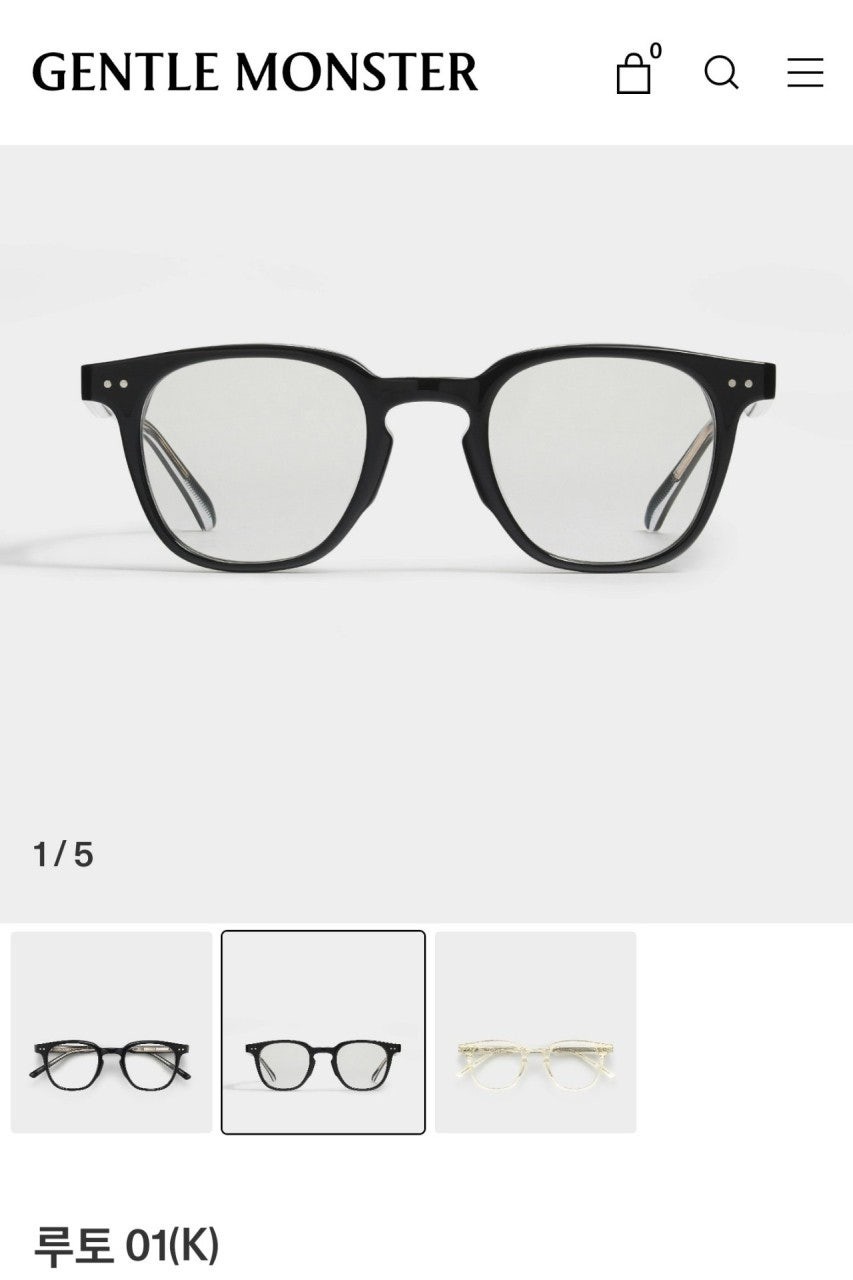853x1280 pixels.
Task: Select the clear yellow frame variant
Action: (535, 1032)
